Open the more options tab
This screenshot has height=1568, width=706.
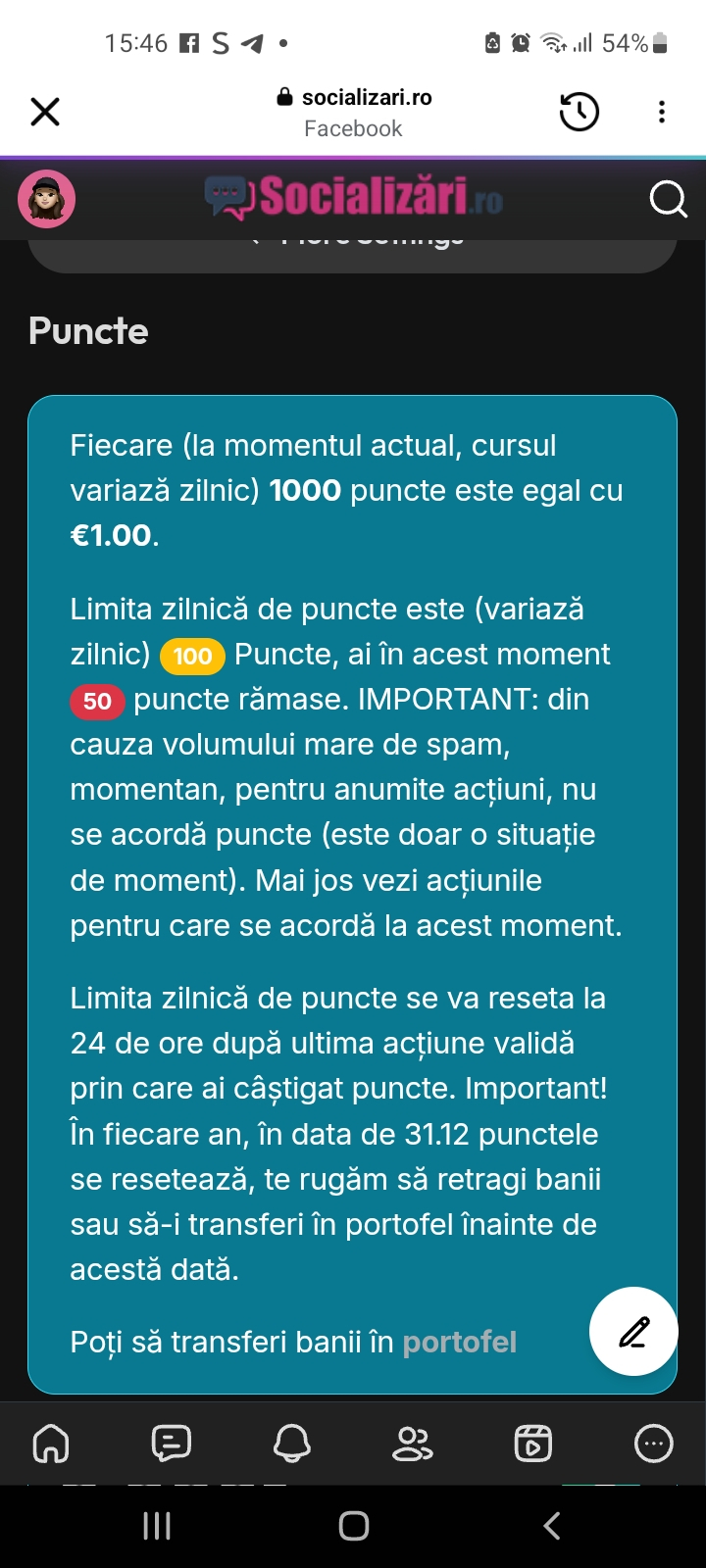point(653,1444)
